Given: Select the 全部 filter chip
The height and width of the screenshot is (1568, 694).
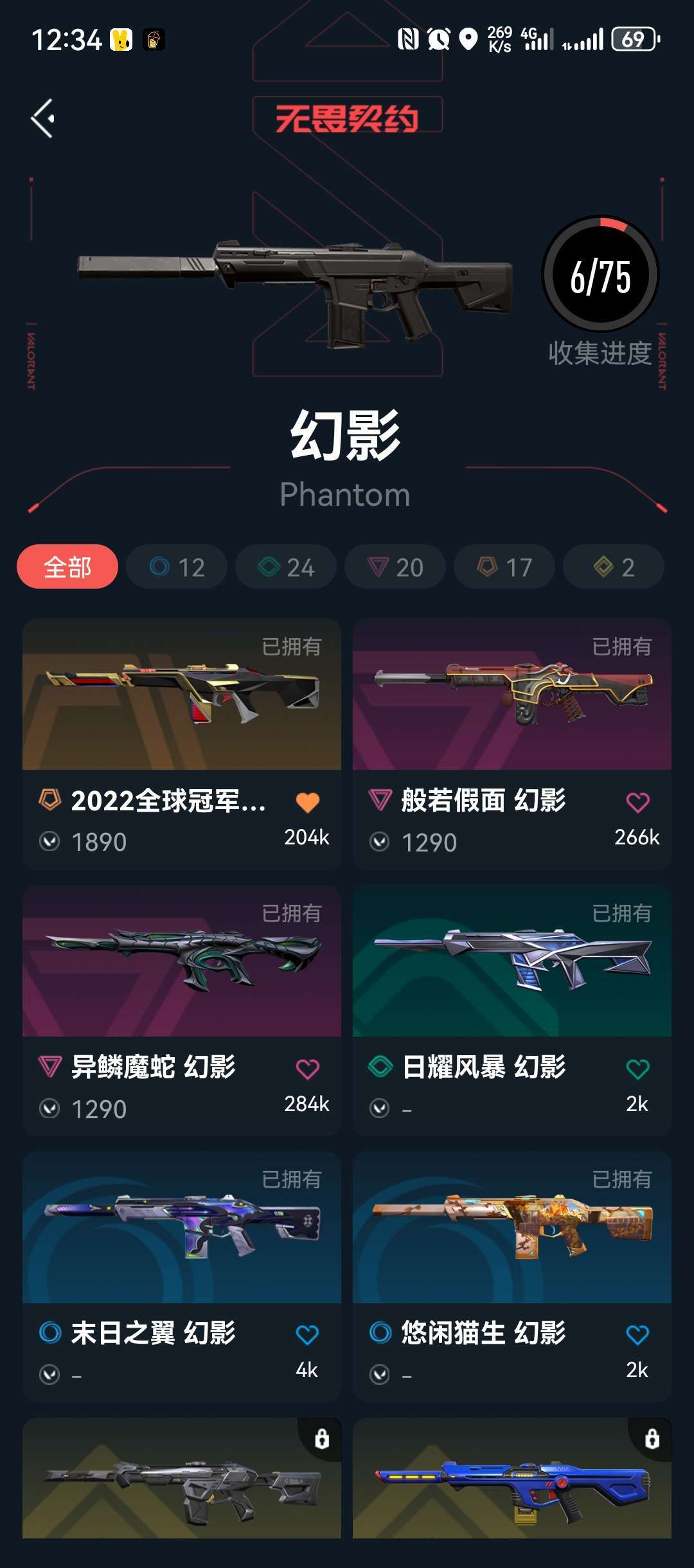Looking at the screenshot, I should click(x=67, y=567).
